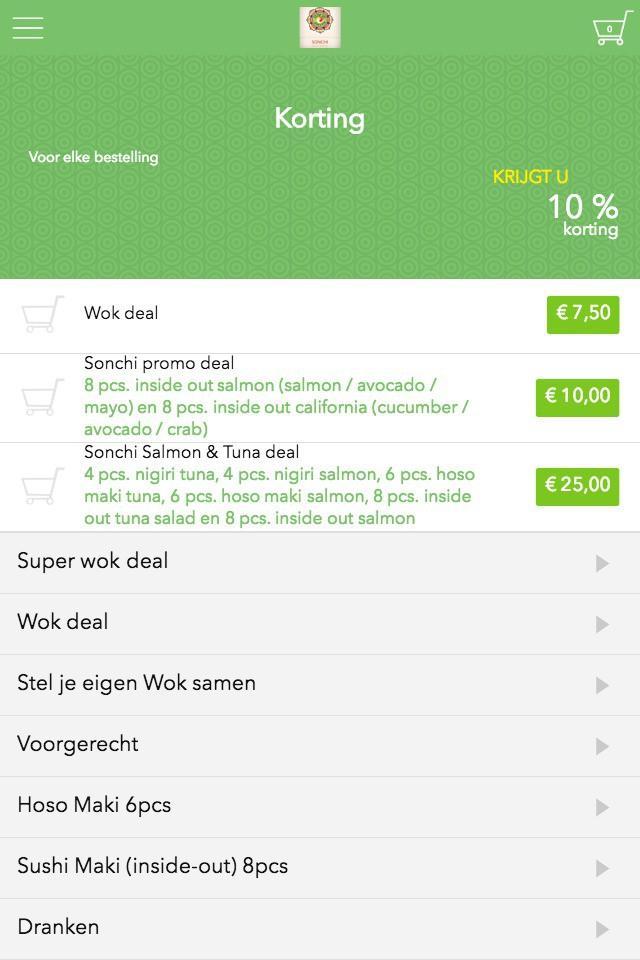Tap the € 7,50 price button
The height and width of the screenshot is (960, 640).
coord(583,314)
